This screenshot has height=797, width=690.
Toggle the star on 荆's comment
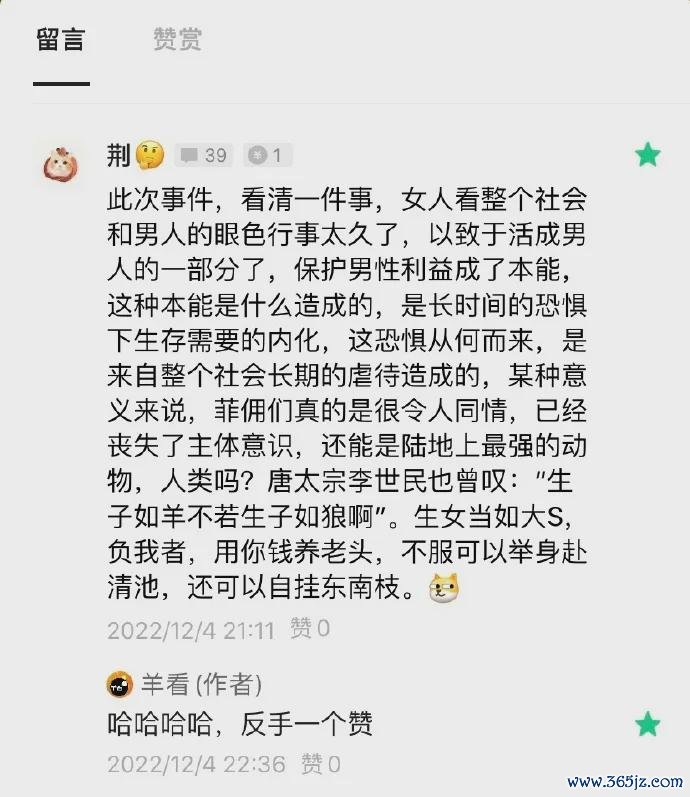coord(648,154)
